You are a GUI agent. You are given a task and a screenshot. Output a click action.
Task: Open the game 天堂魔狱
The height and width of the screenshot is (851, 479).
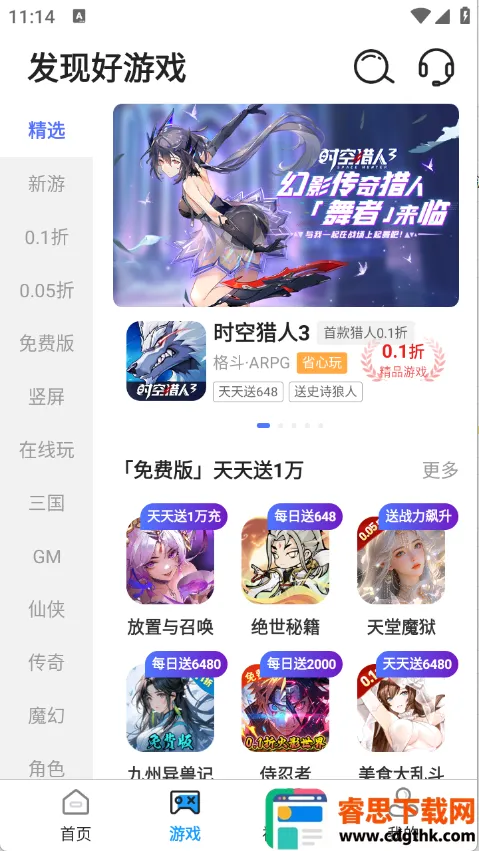click(x=401, y=571)
